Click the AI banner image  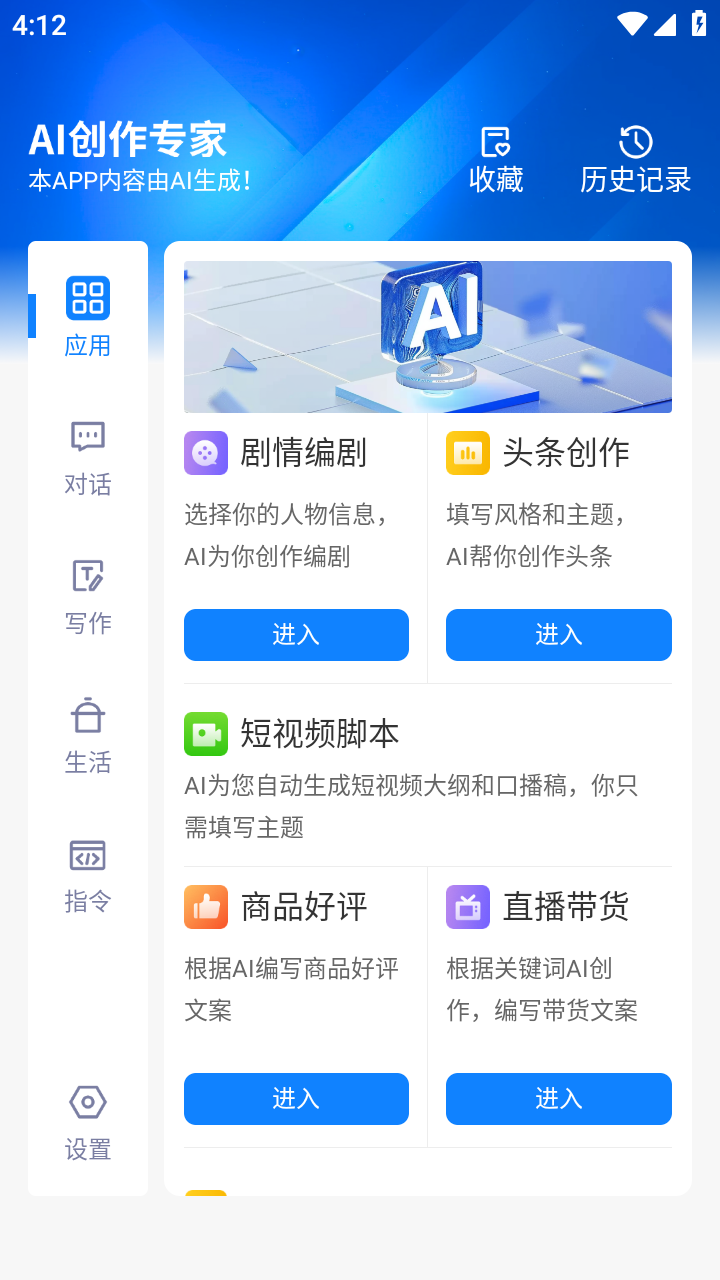click(x=427, y=336)
